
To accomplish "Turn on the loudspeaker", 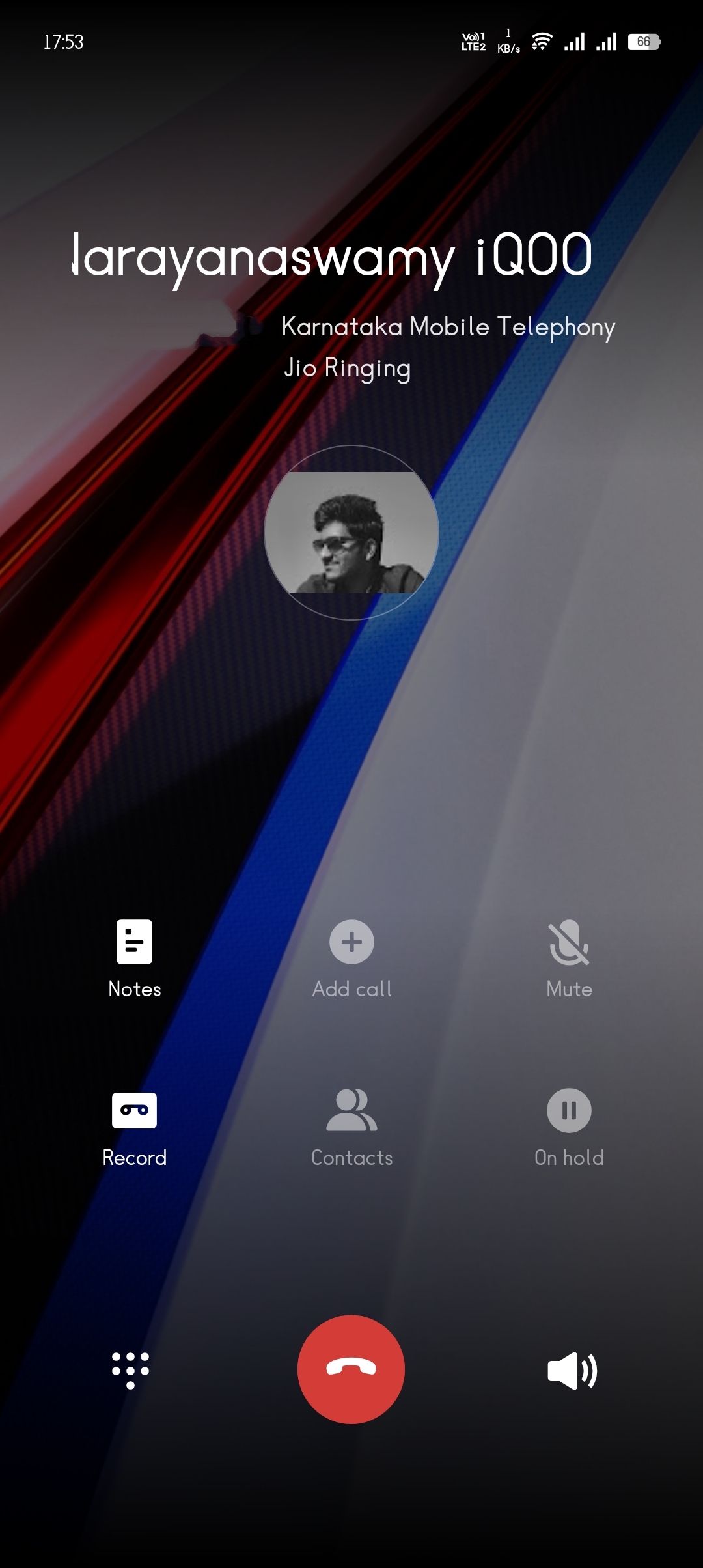I will coord(572,1370).
